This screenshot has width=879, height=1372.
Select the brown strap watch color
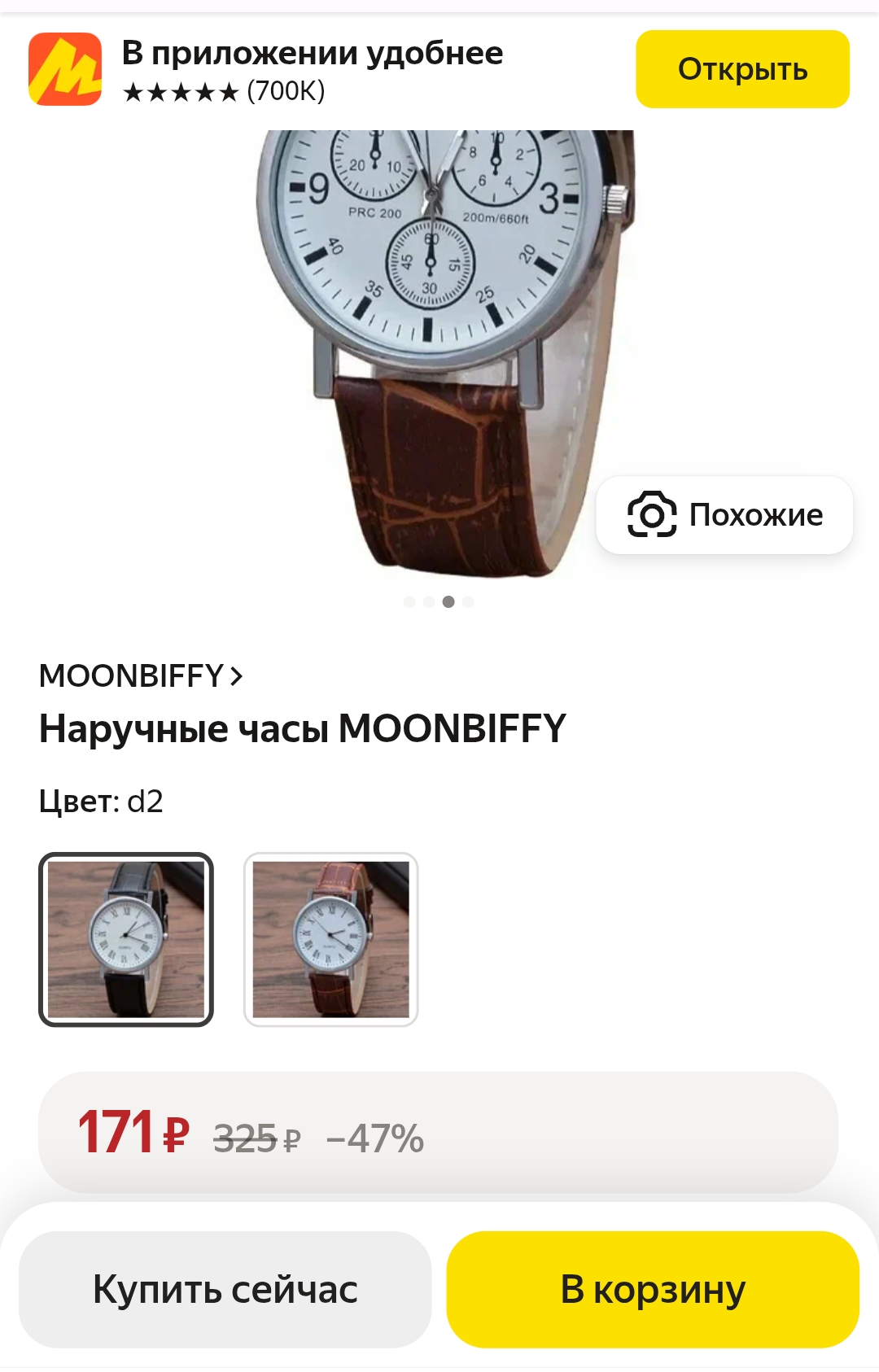330,939
